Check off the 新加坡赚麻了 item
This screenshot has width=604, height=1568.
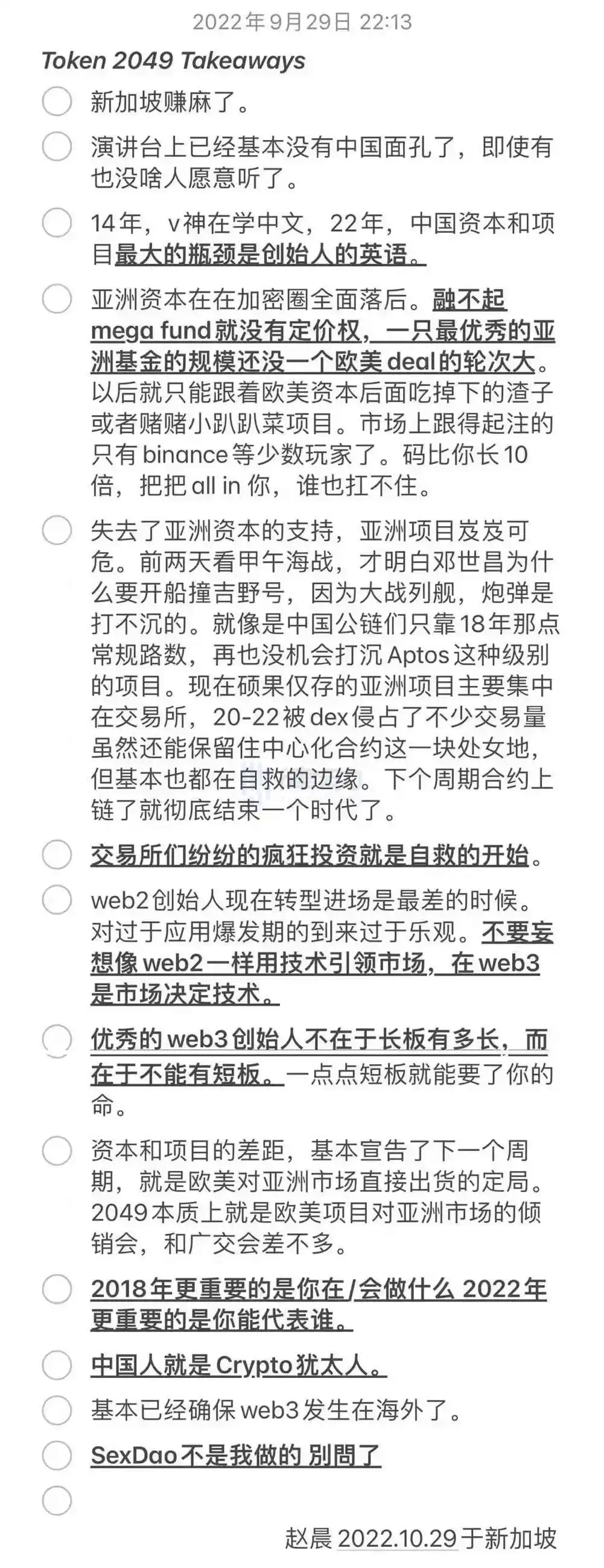[x=57, y=101]
